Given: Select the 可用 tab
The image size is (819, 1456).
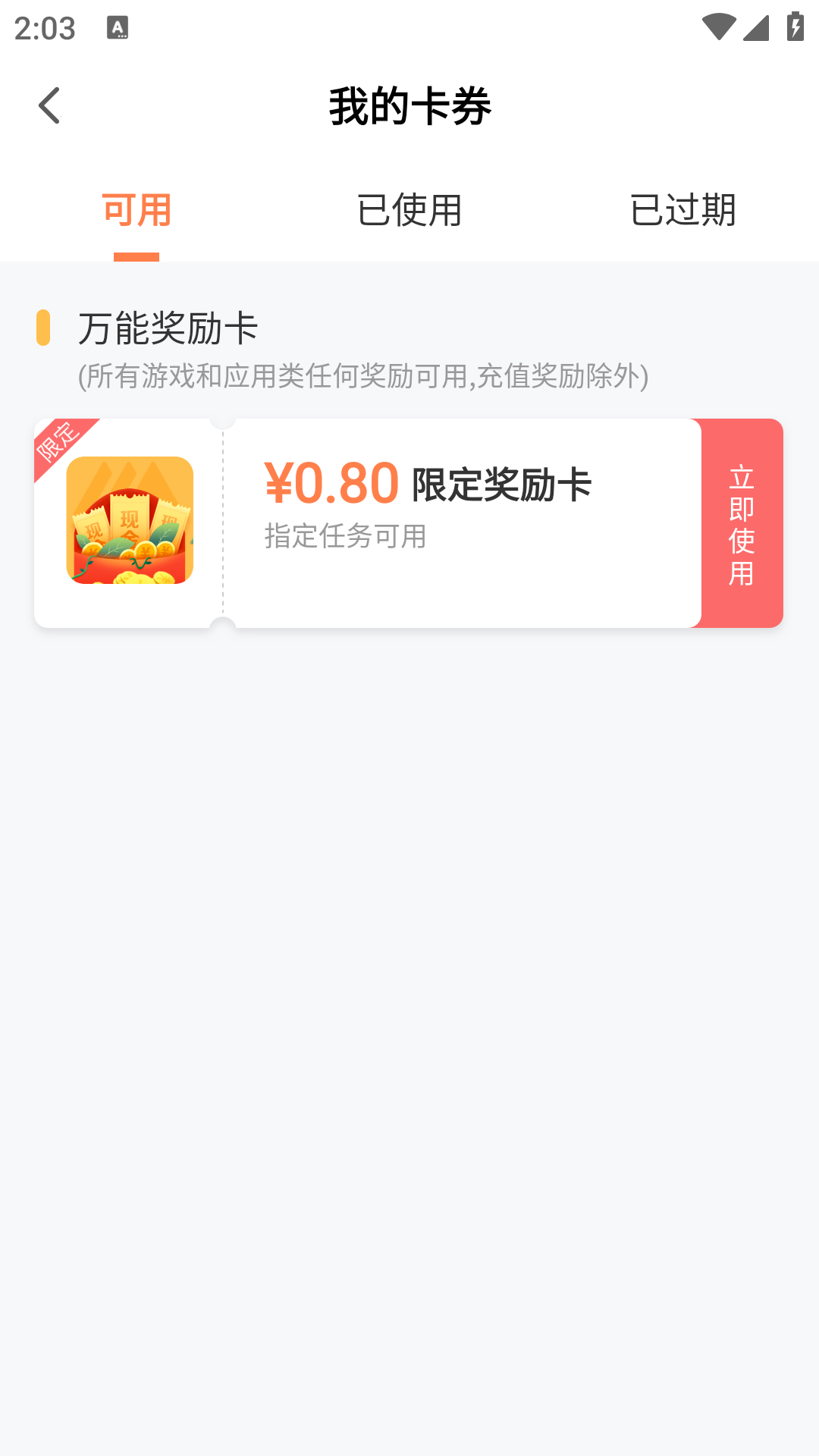Looking at the screenshot, I should [x=135, y=211].
